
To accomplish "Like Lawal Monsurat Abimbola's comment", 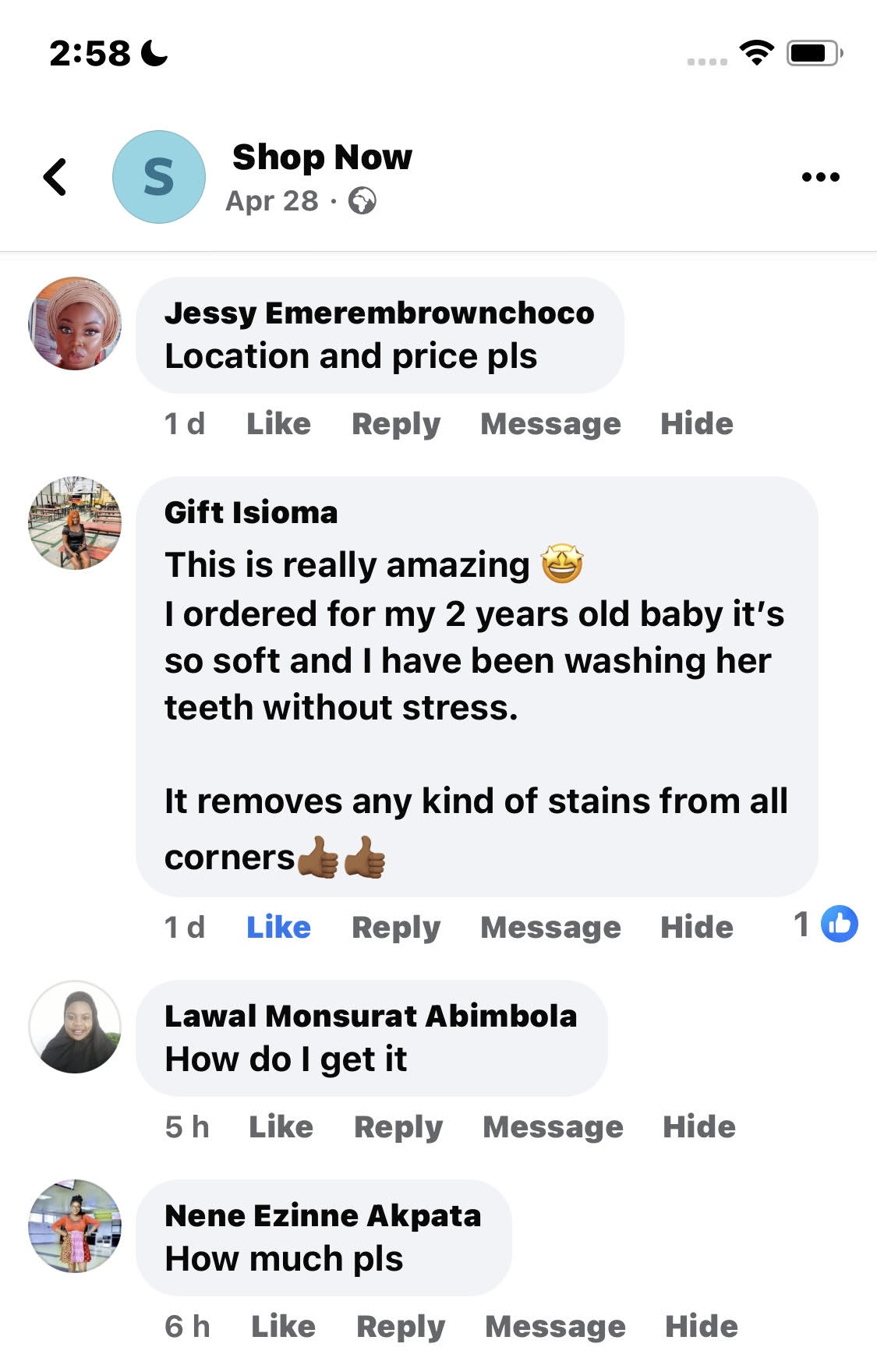I will pos(281,1127).
